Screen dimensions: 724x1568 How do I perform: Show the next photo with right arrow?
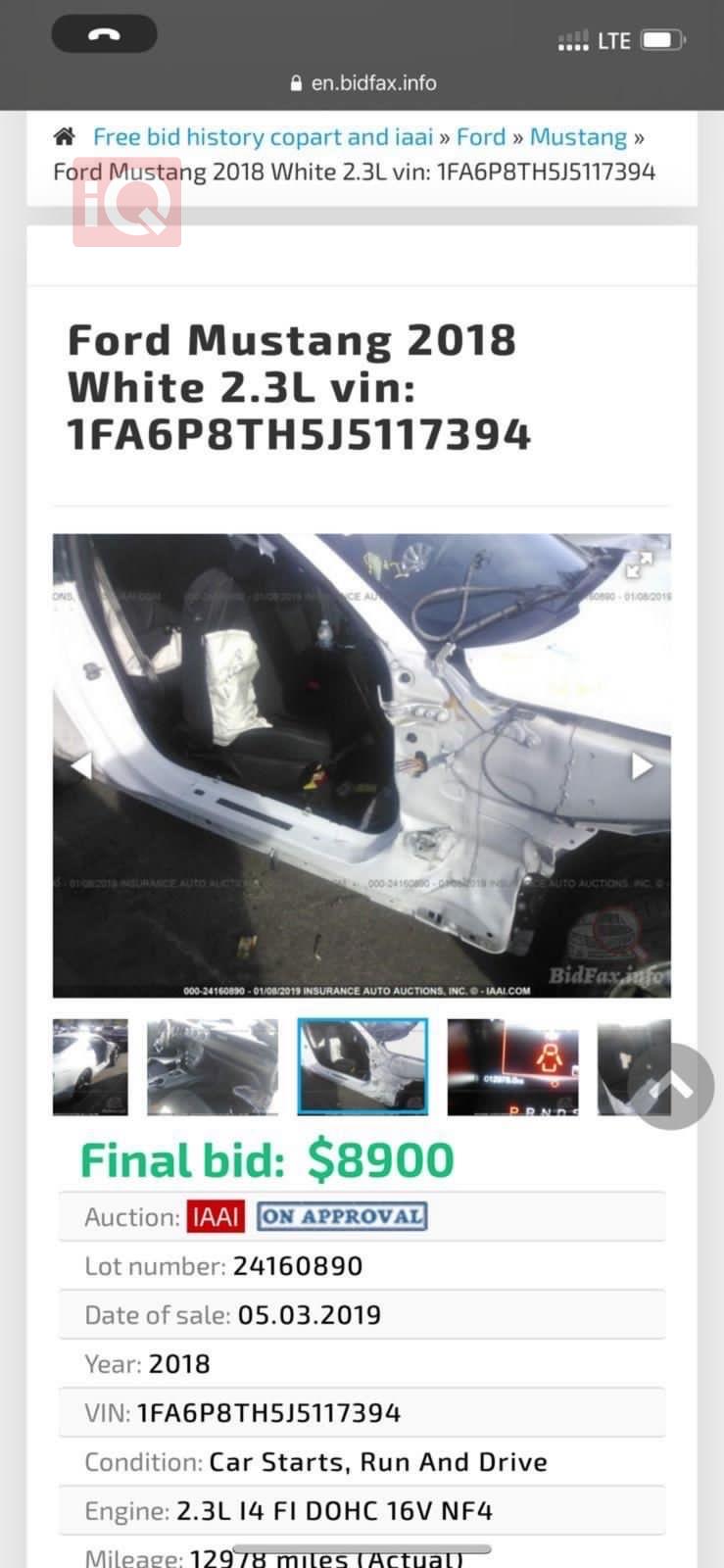click(x=642, y=765)
